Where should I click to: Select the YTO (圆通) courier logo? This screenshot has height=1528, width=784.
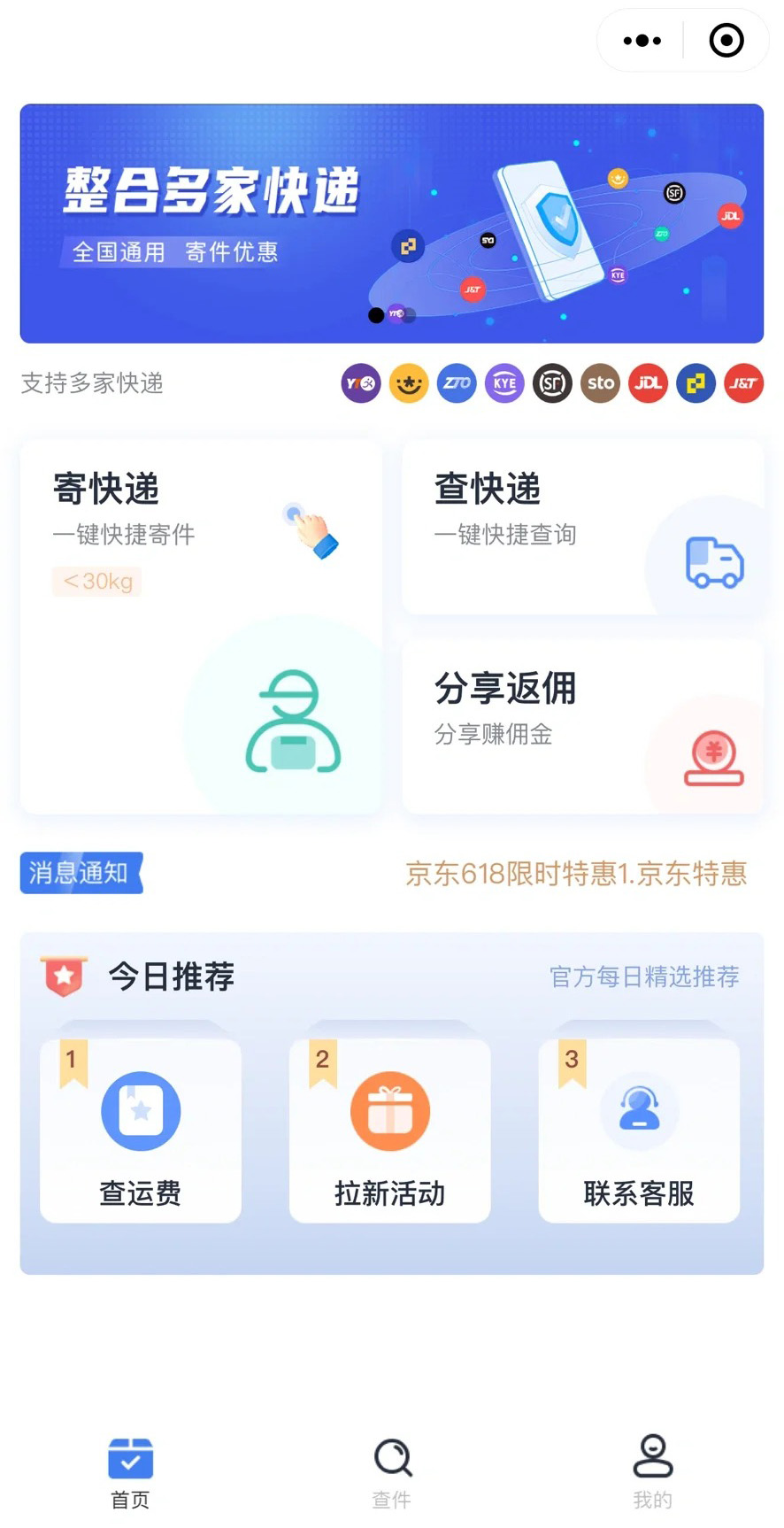click(360, 383)
